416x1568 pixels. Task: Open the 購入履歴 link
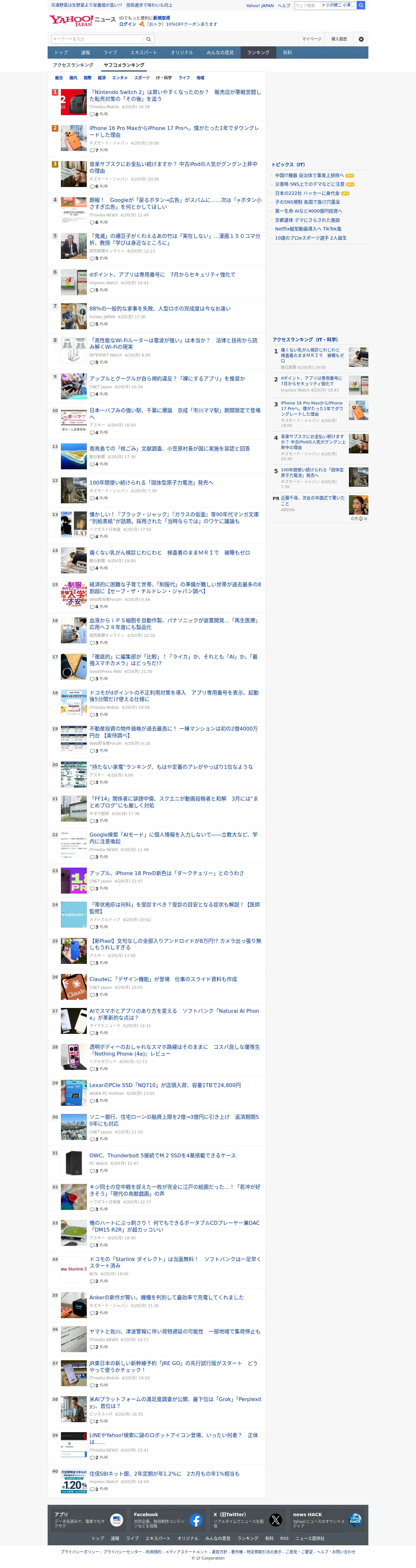339,39
